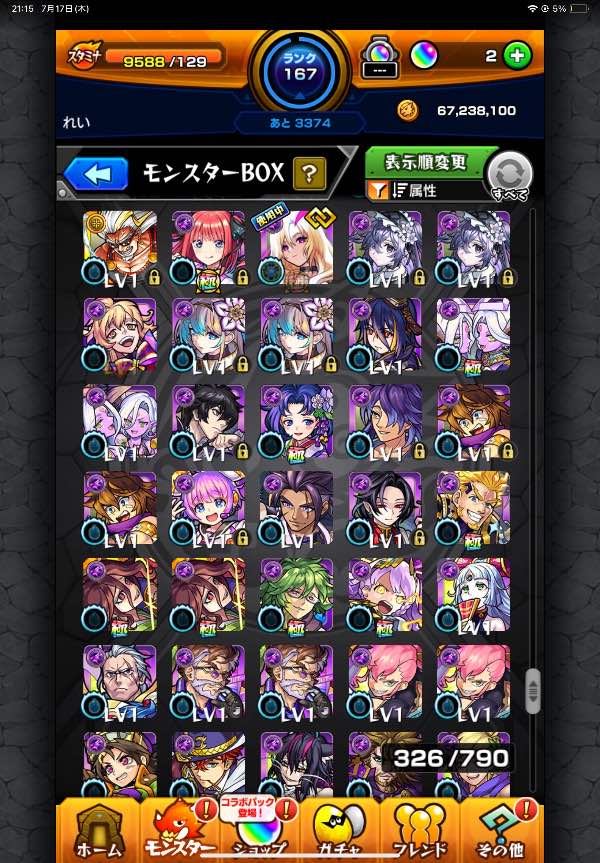Tap the すべて refresh filter button
This screenshot has height=863, width=600.
[x=509, y=177]
